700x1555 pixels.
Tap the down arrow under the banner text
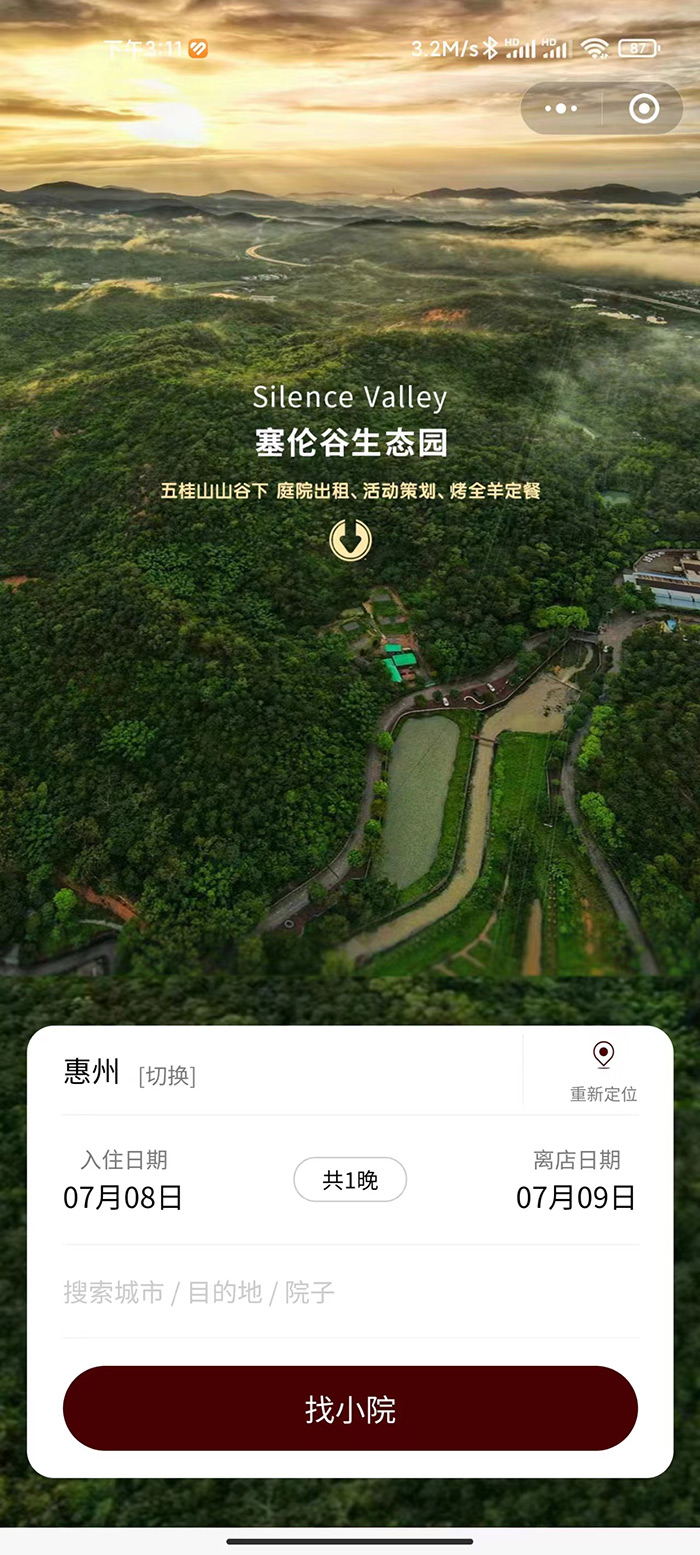350,540
